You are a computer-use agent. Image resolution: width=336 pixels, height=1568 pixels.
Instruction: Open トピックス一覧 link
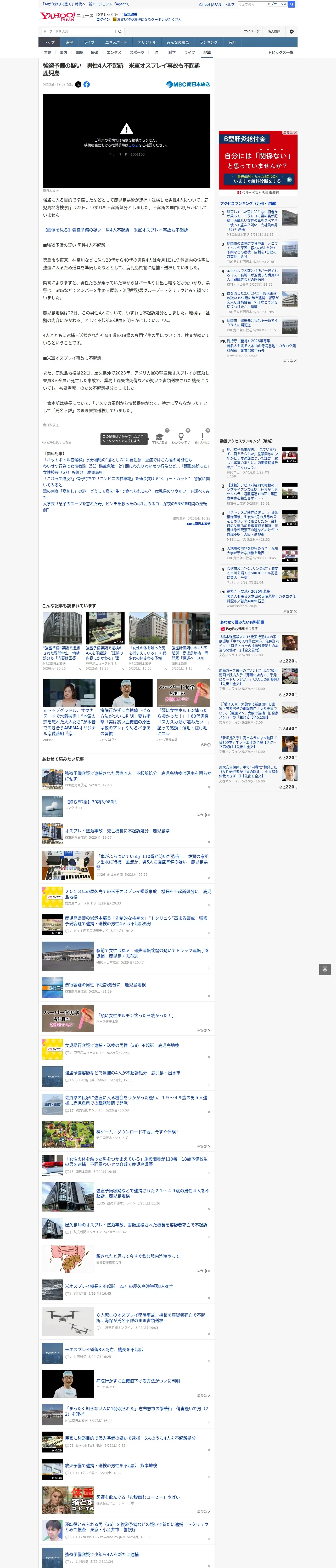click(x=281, y=52)
